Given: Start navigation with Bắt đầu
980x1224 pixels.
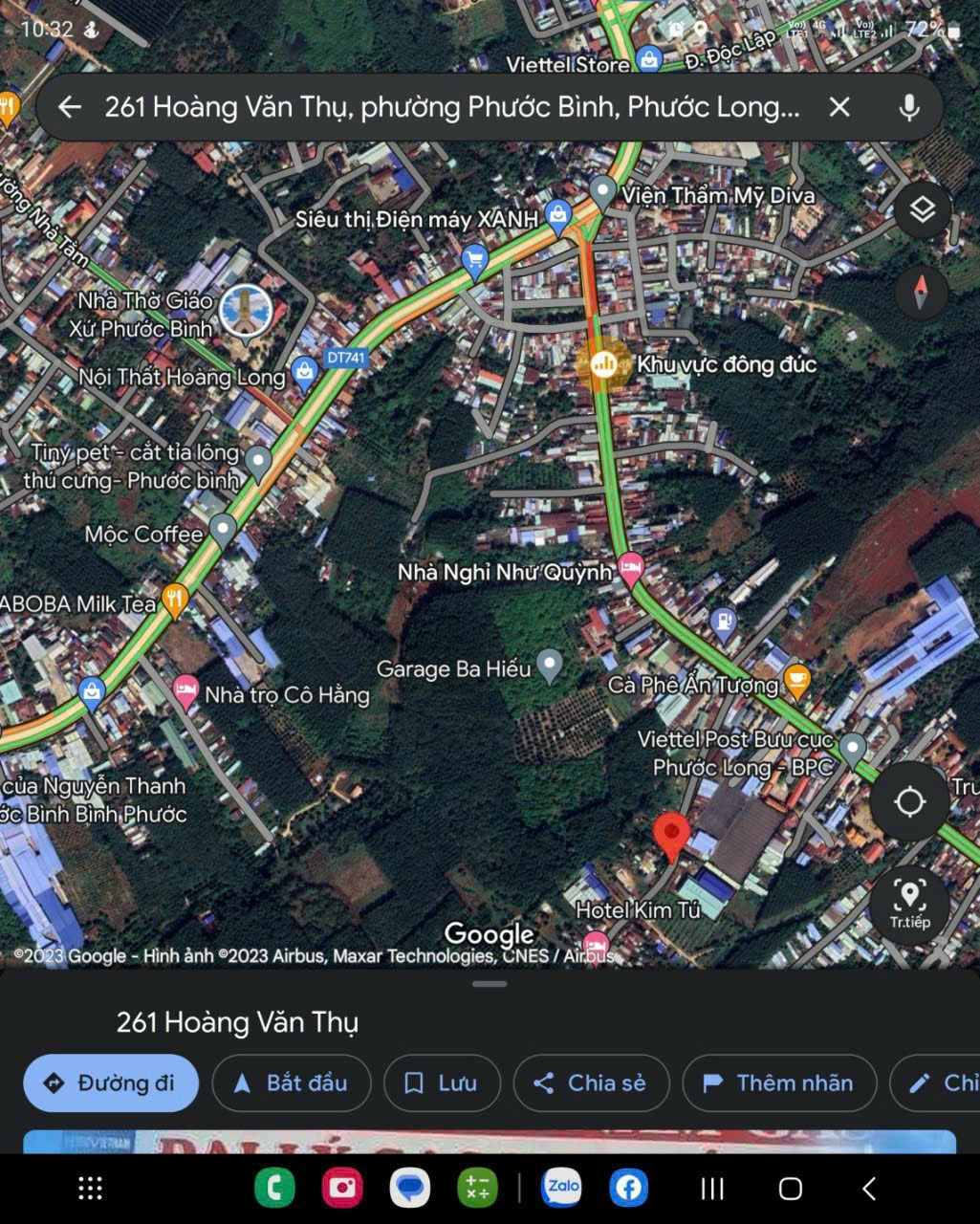Looking at the screenshot, I should (x=292, y=1082).
